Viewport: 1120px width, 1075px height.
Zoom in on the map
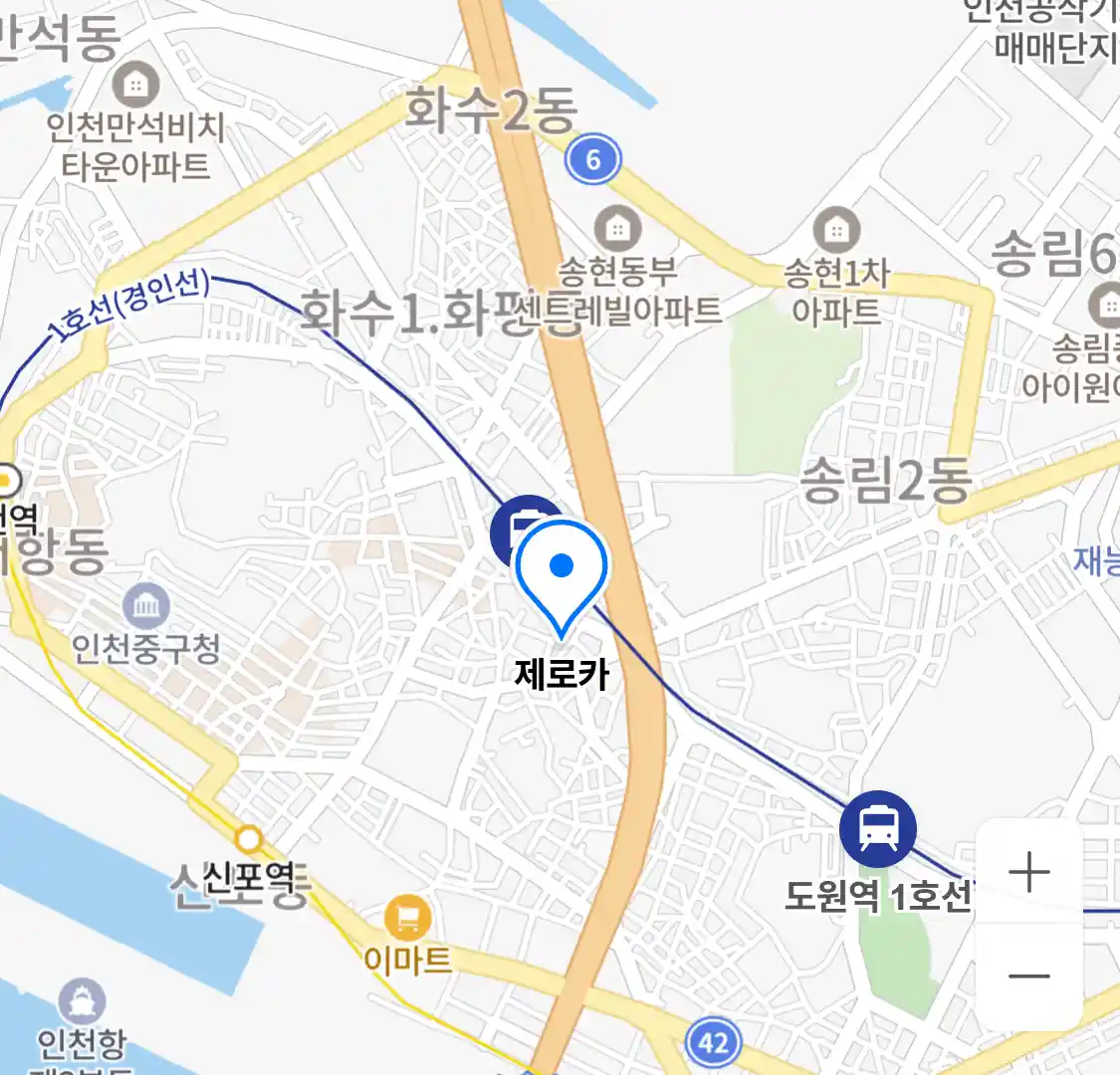point(1028,873)
